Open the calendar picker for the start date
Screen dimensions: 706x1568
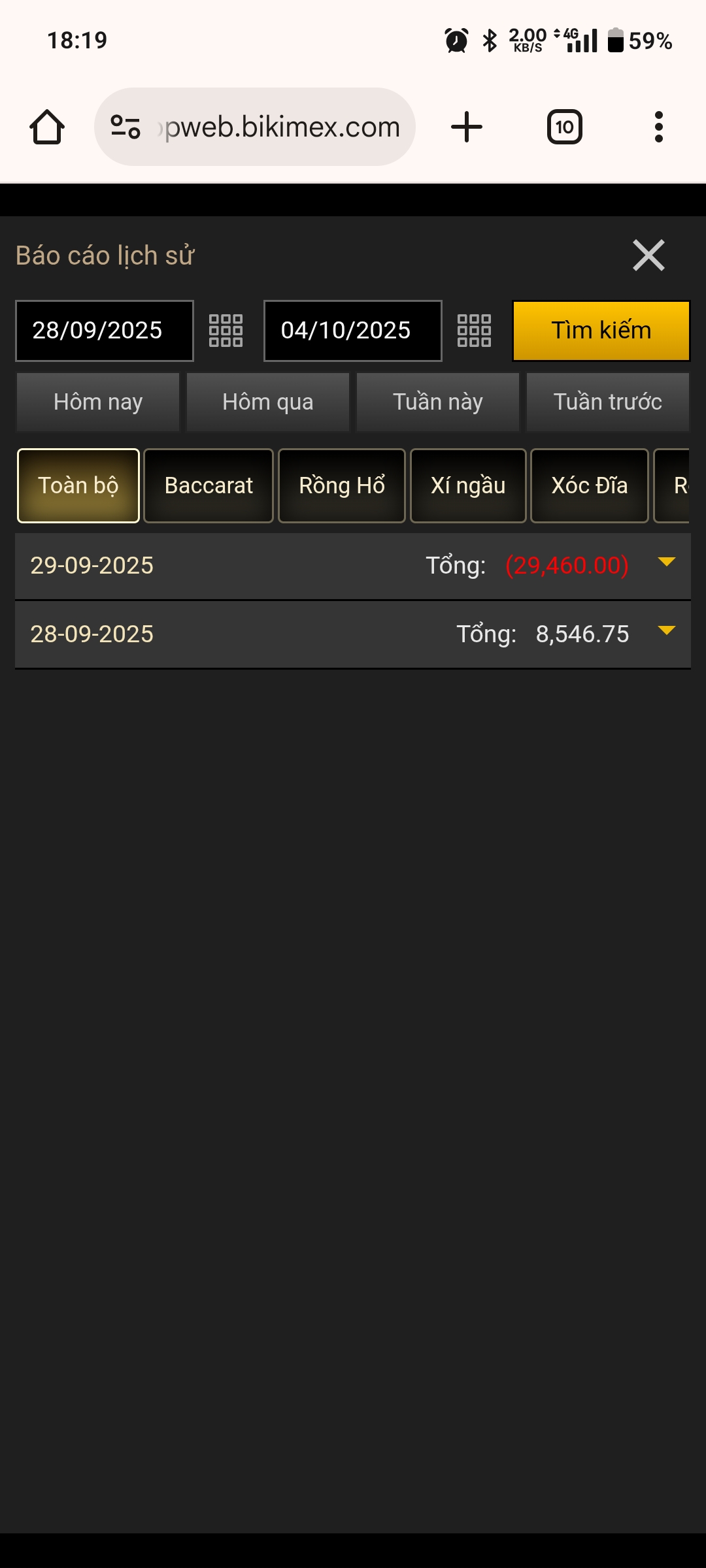(225, 330)
